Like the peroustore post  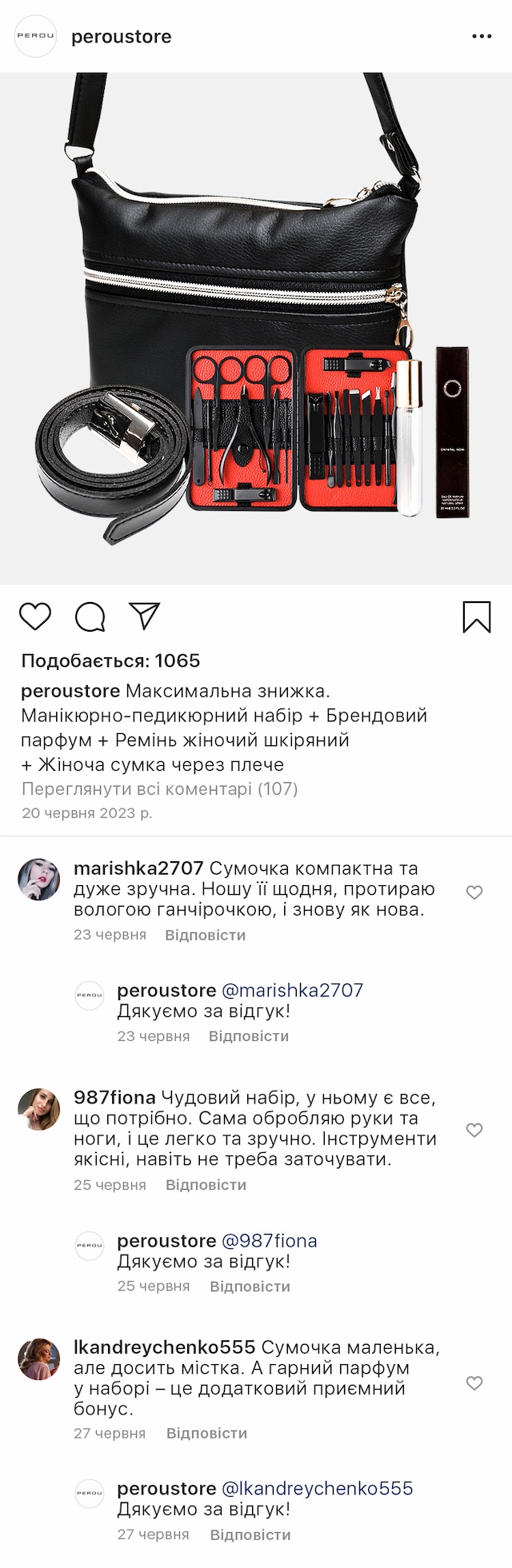(35, 616)
